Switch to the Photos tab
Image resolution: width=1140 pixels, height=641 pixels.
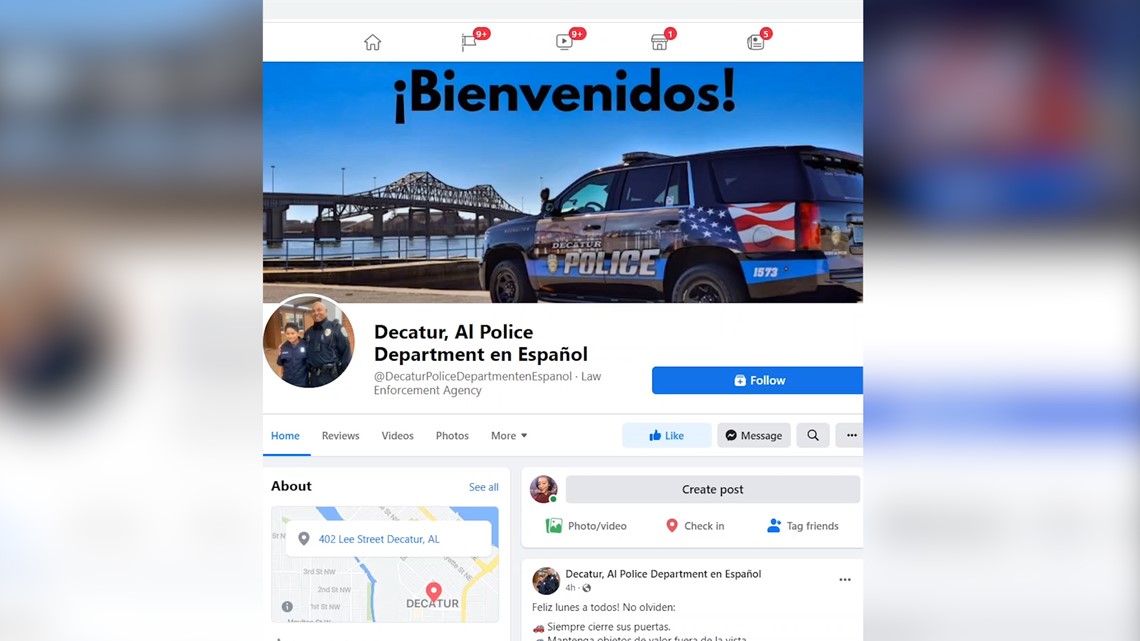point(452,436)
